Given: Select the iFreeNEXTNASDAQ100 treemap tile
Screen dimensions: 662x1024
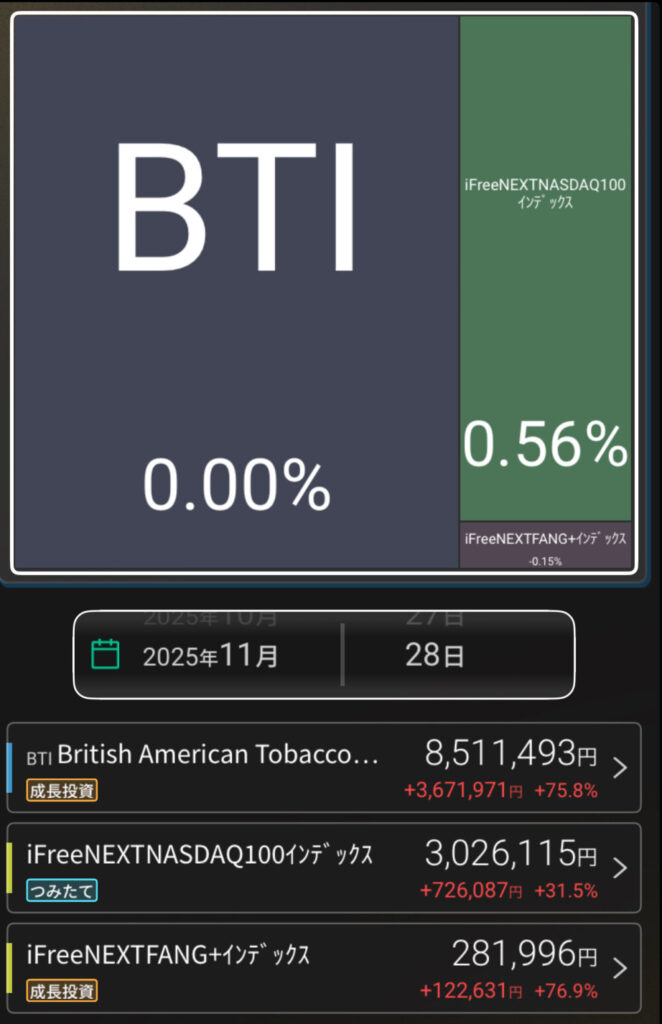Looking at the screenshot, I should (x=545, y=270).
